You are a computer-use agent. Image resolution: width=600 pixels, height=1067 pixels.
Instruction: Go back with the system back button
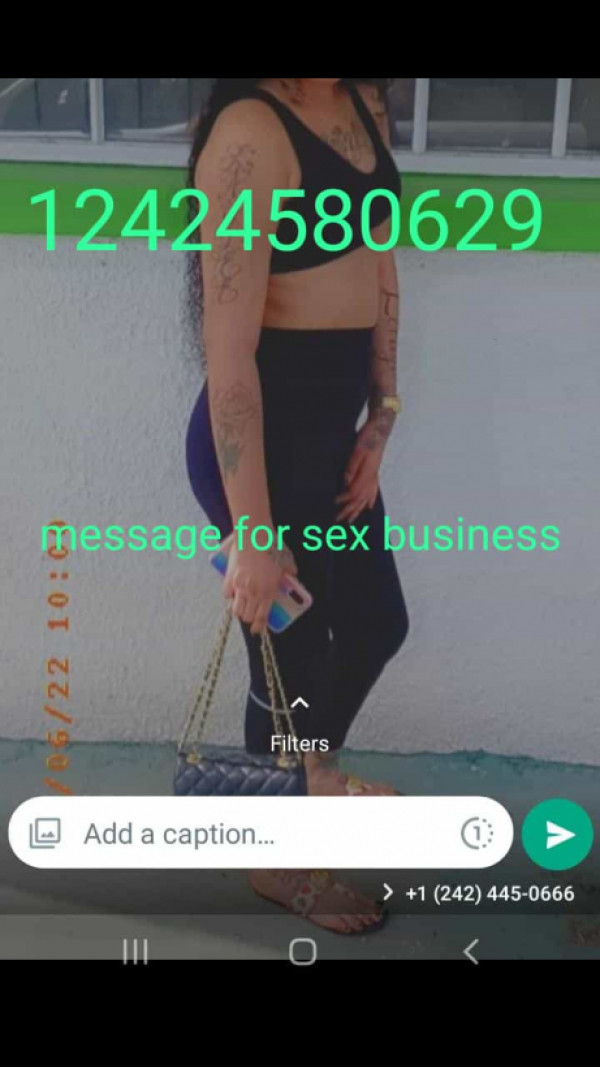(x=470, y=951)
